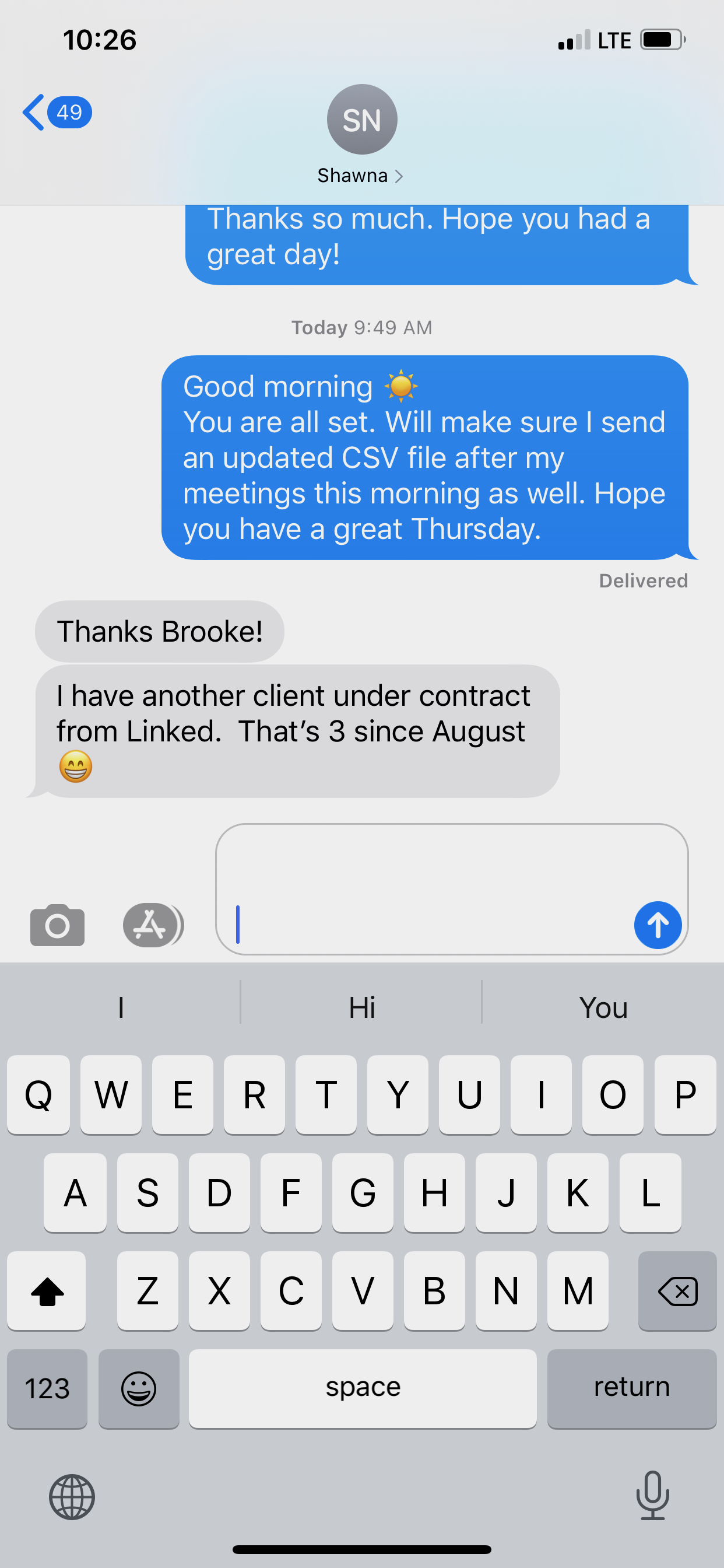724x1568 pixels.
Task: Go back to the messages list
Action: point(55,113)
